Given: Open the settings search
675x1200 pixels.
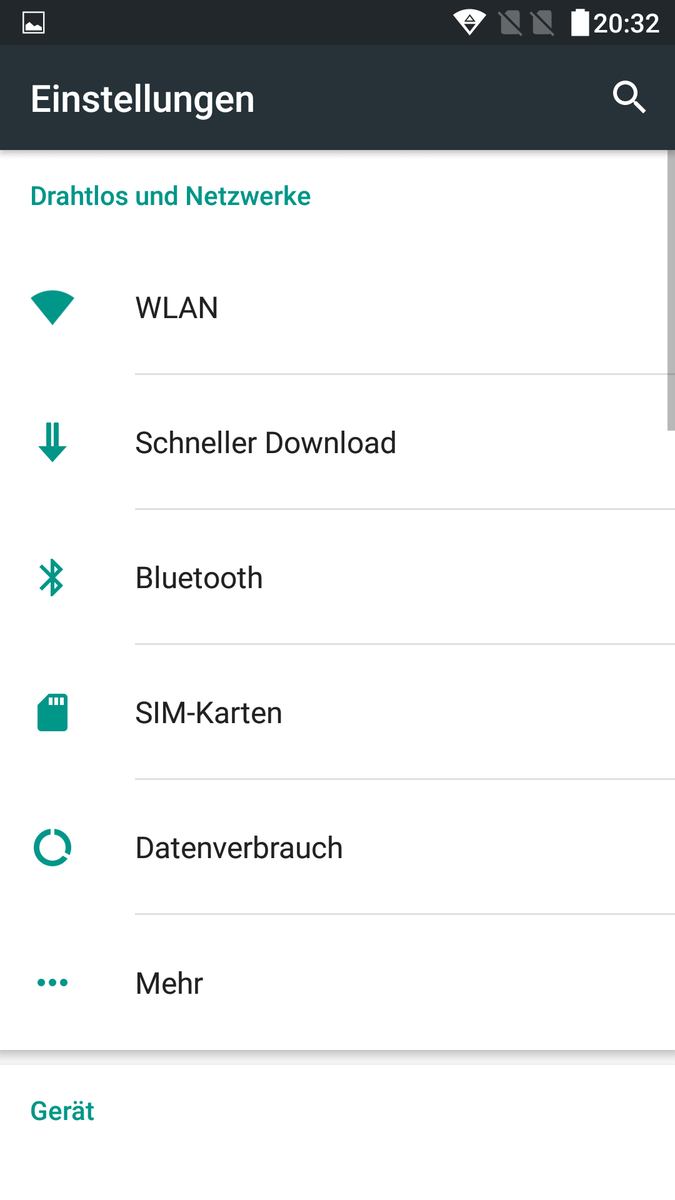Looking at the screenshot, I should tap(629, 98).
